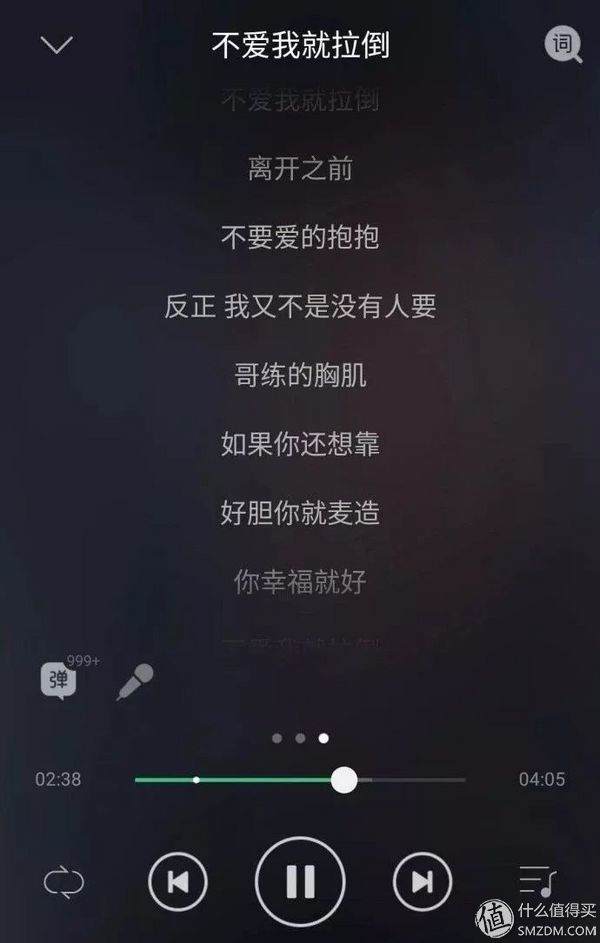Pause the current song
The height and width of the screenshot is (943, 600).
pos(300,882)
